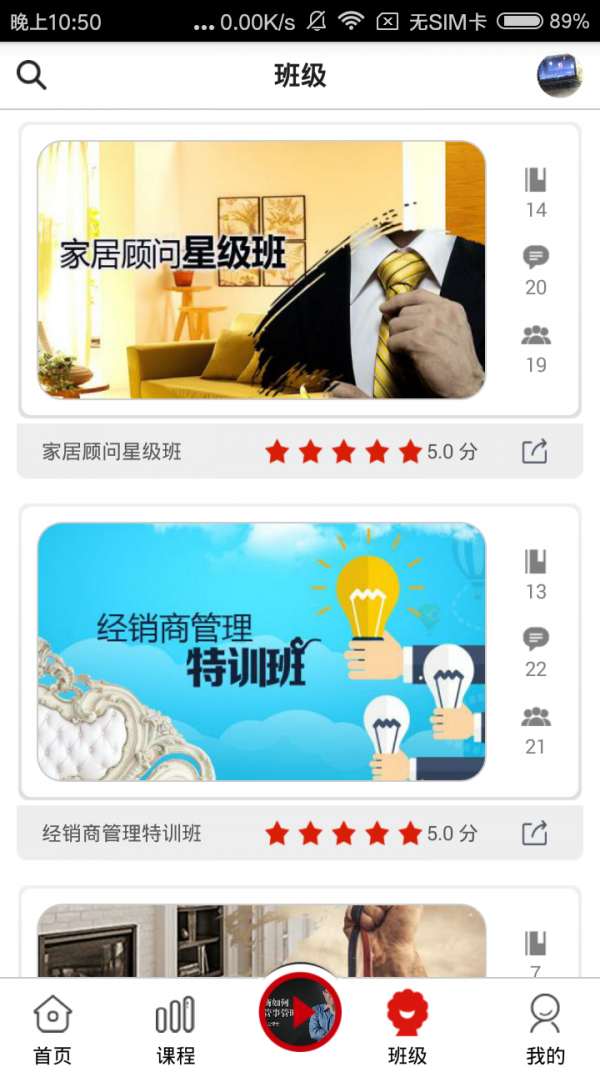600x1067 pixels.
Task: Select the 班级 tab
Action: (x=408, y=1028)
